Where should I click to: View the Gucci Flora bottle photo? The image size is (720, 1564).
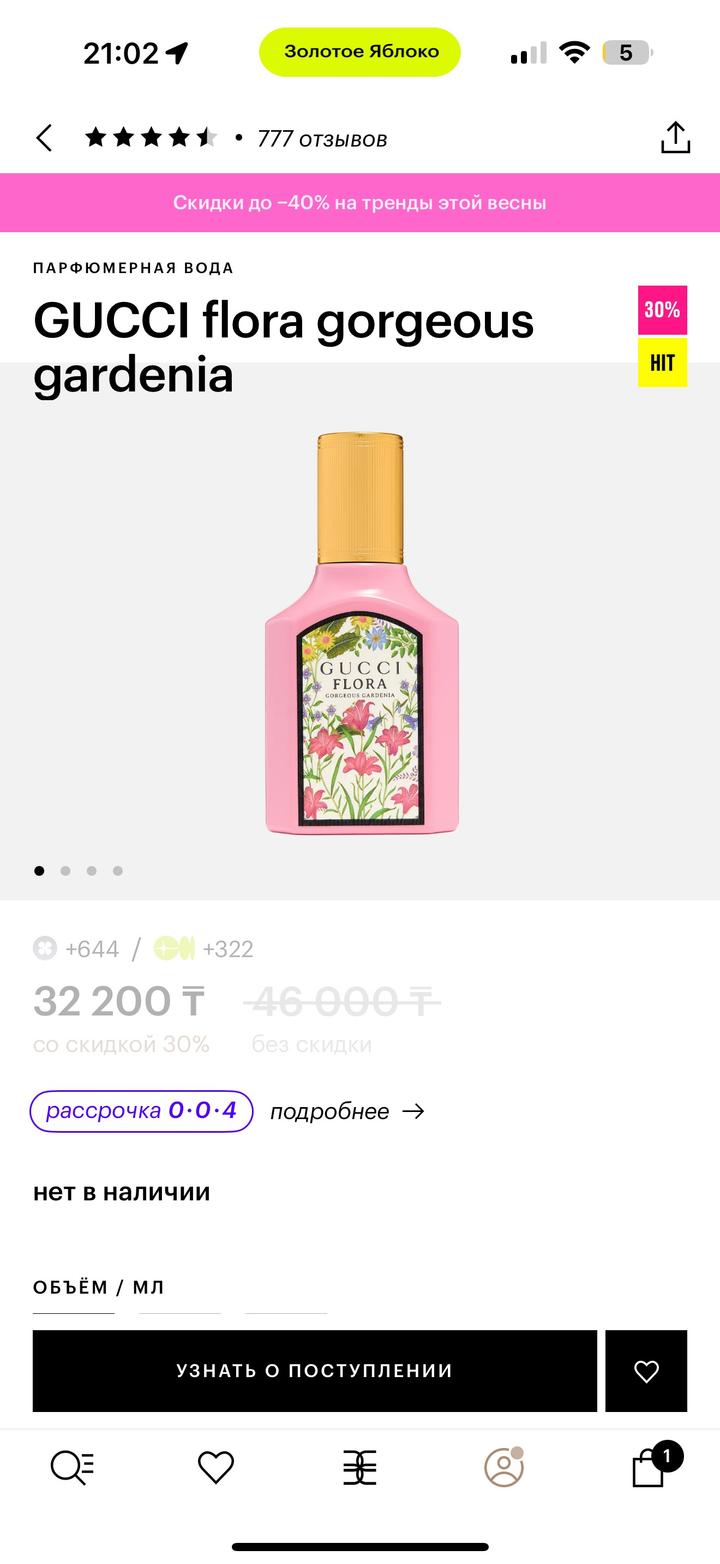(x=361, y=633)
